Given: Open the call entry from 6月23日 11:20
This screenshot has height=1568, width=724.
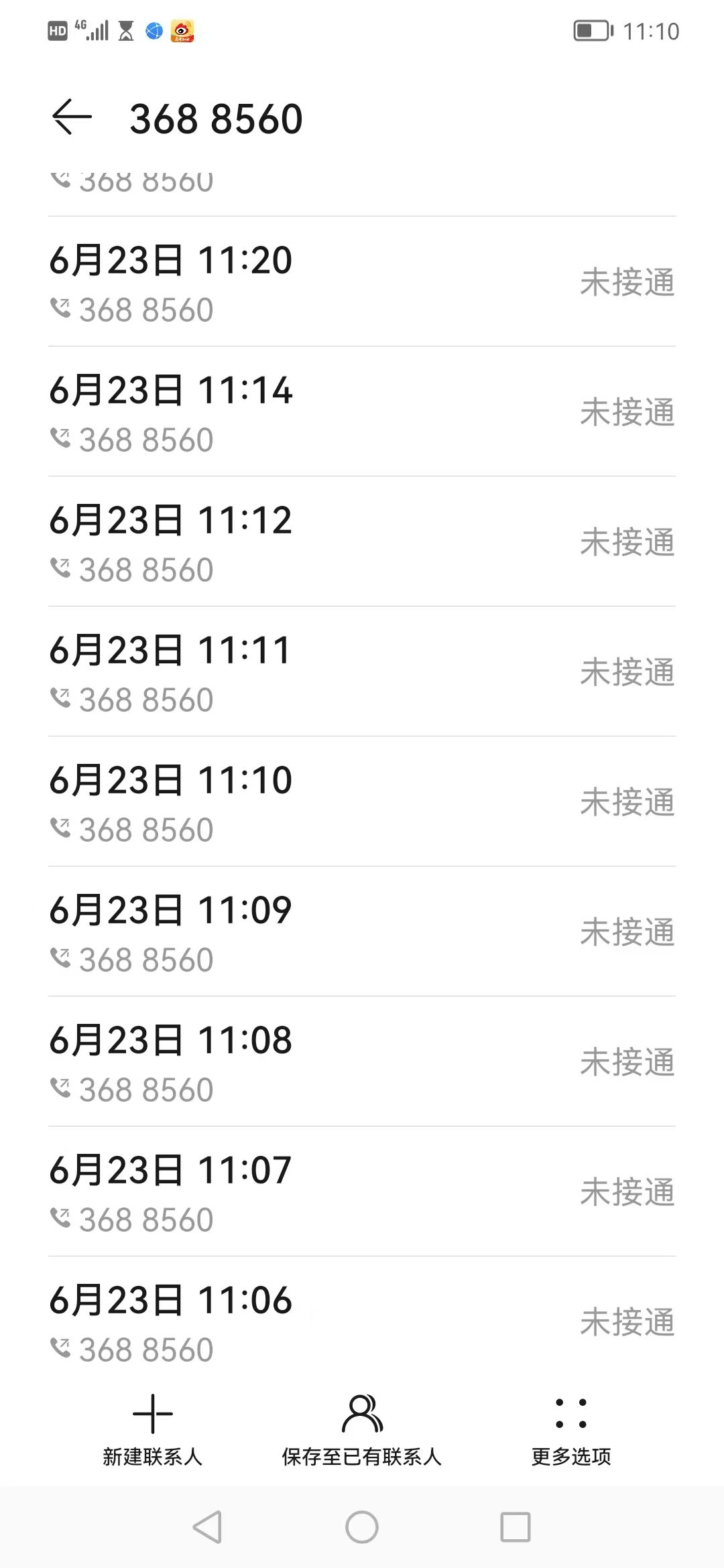Looking at the screenshot, I should (x=362, y=281).
